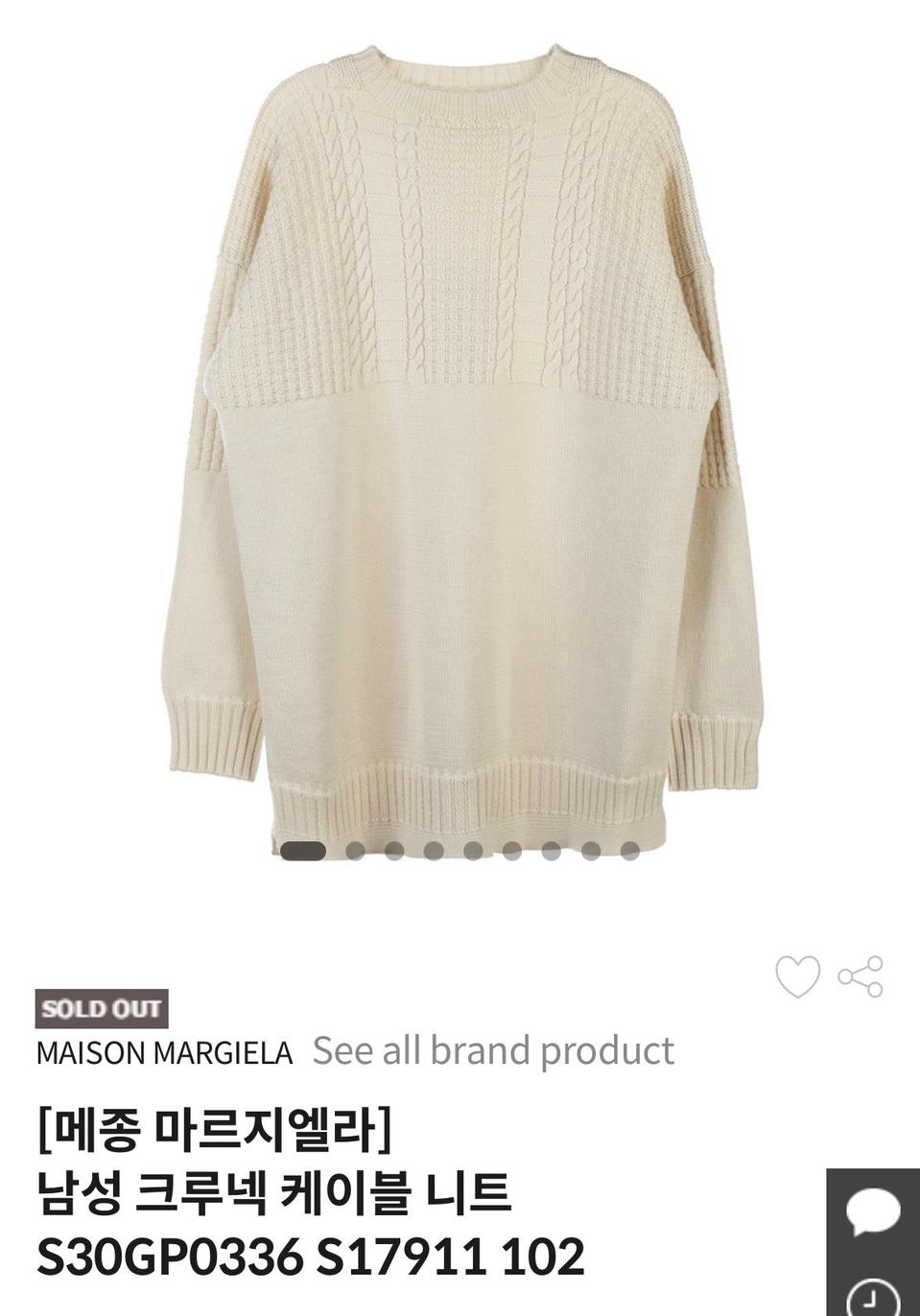Image resolution: width=920 pixels, height=1316 pixels.
Task: Select the last image indicator dot
Action: click(630, 851)
